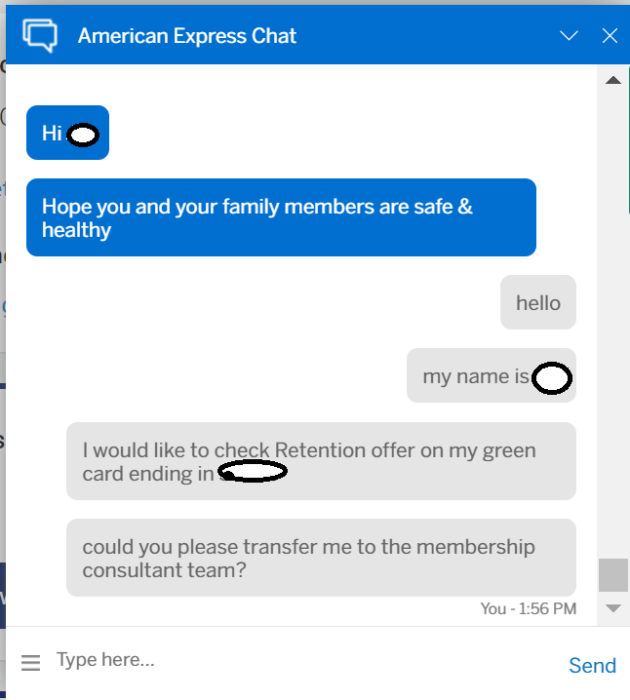This screenshot has width=630, height=700.
Task: Click the scrollbar down arrow
Action: [x=613, y=607]
